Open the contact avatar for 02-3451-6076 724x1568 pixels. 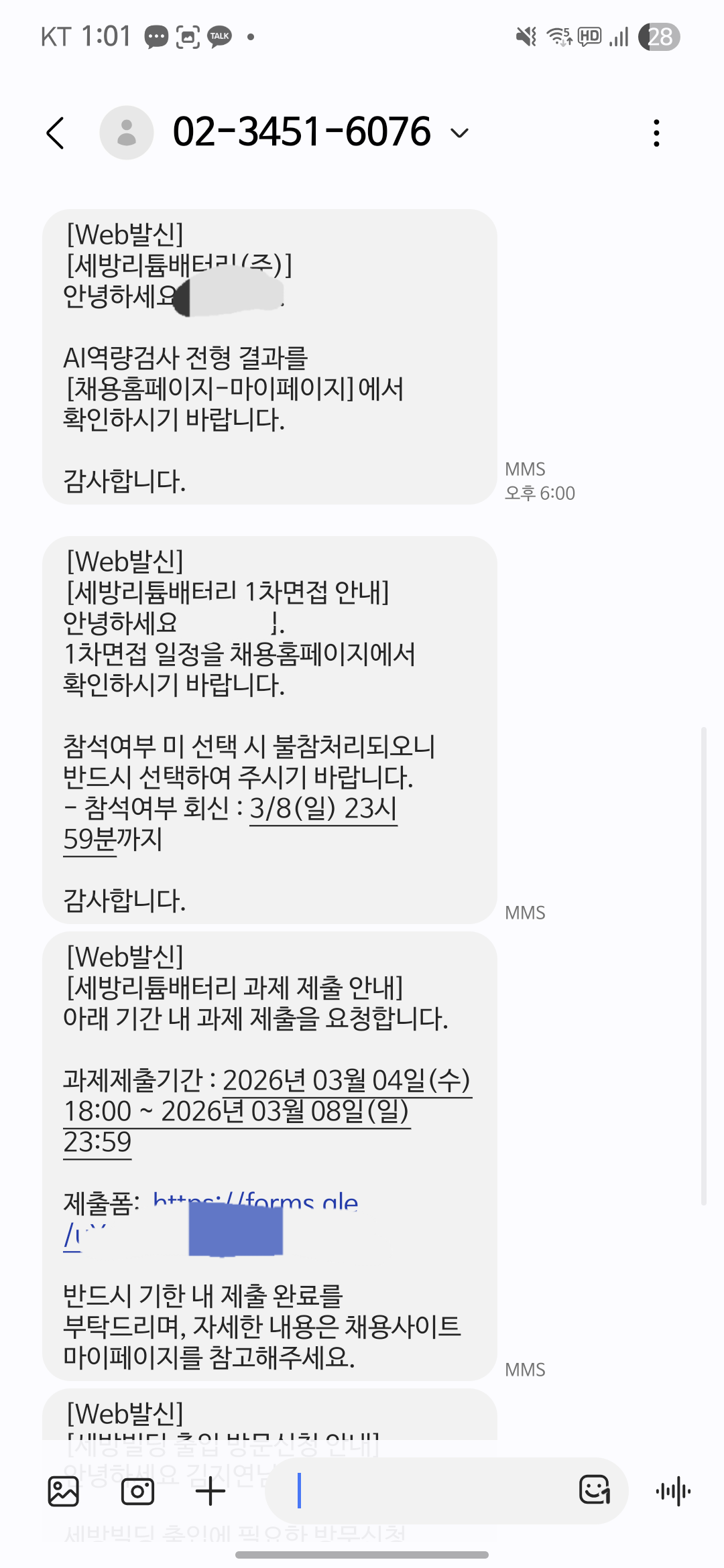pyautogui.click(x=126, y=133)
